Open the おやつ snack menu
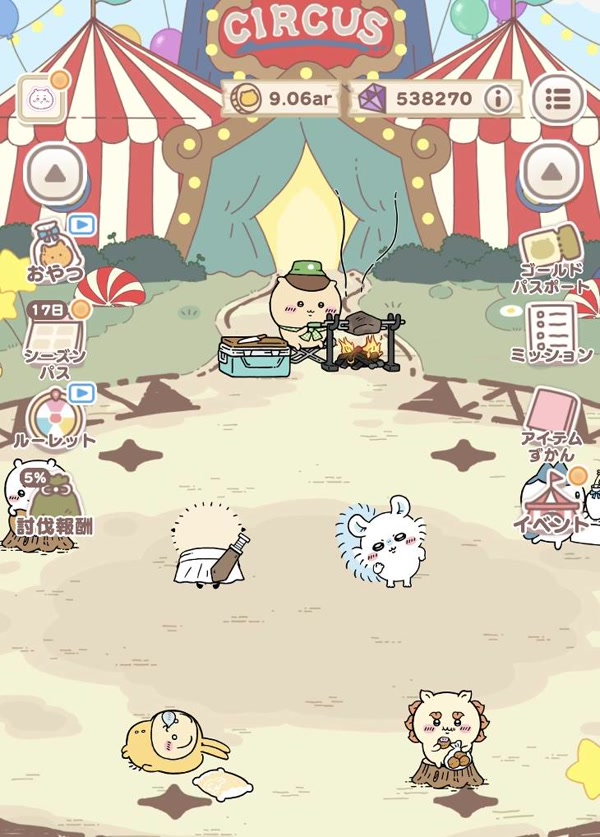Viewport: 600px width, 837px height. (x=55, y=250)
